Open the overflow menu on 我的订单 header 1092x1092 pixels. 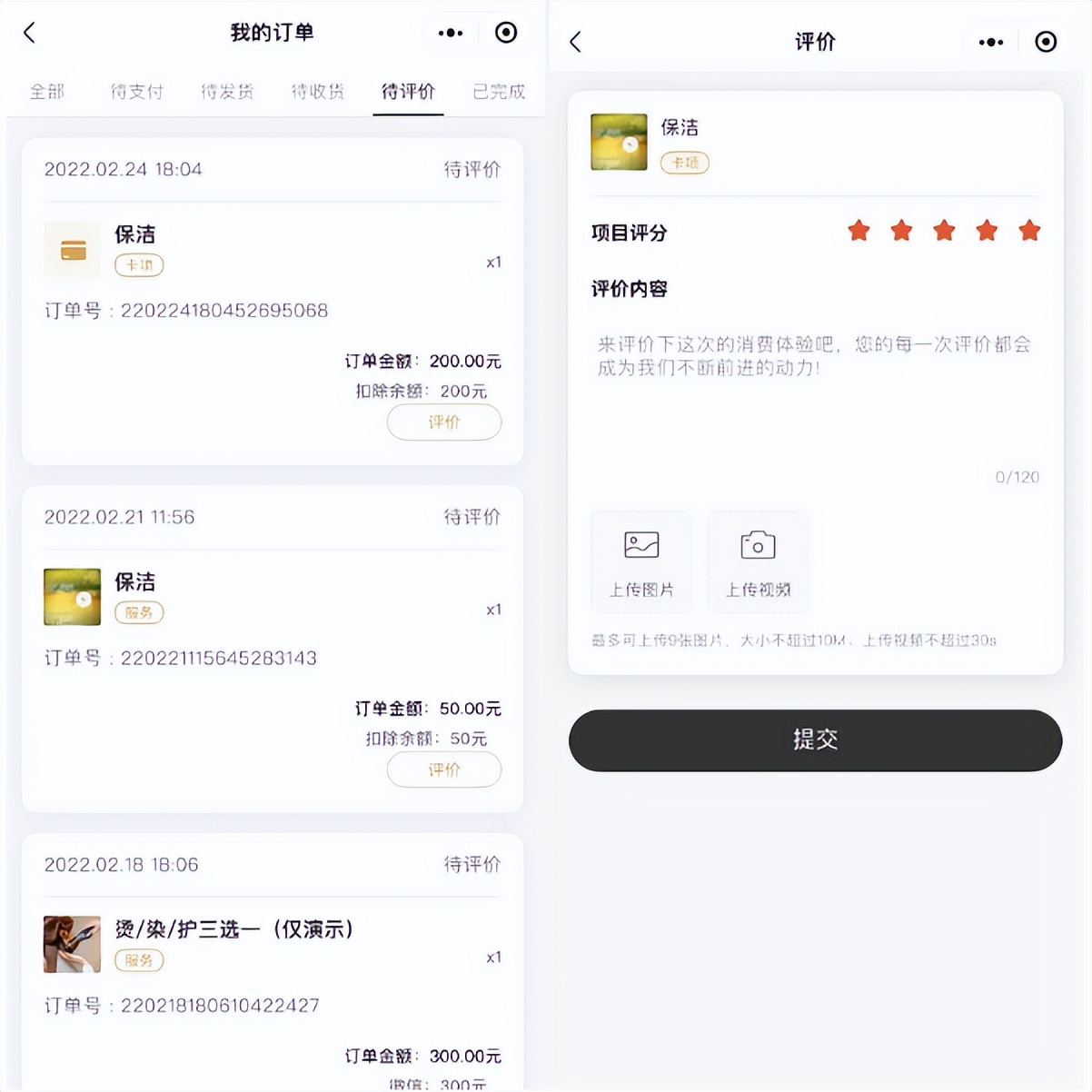[x=451, y=33]
